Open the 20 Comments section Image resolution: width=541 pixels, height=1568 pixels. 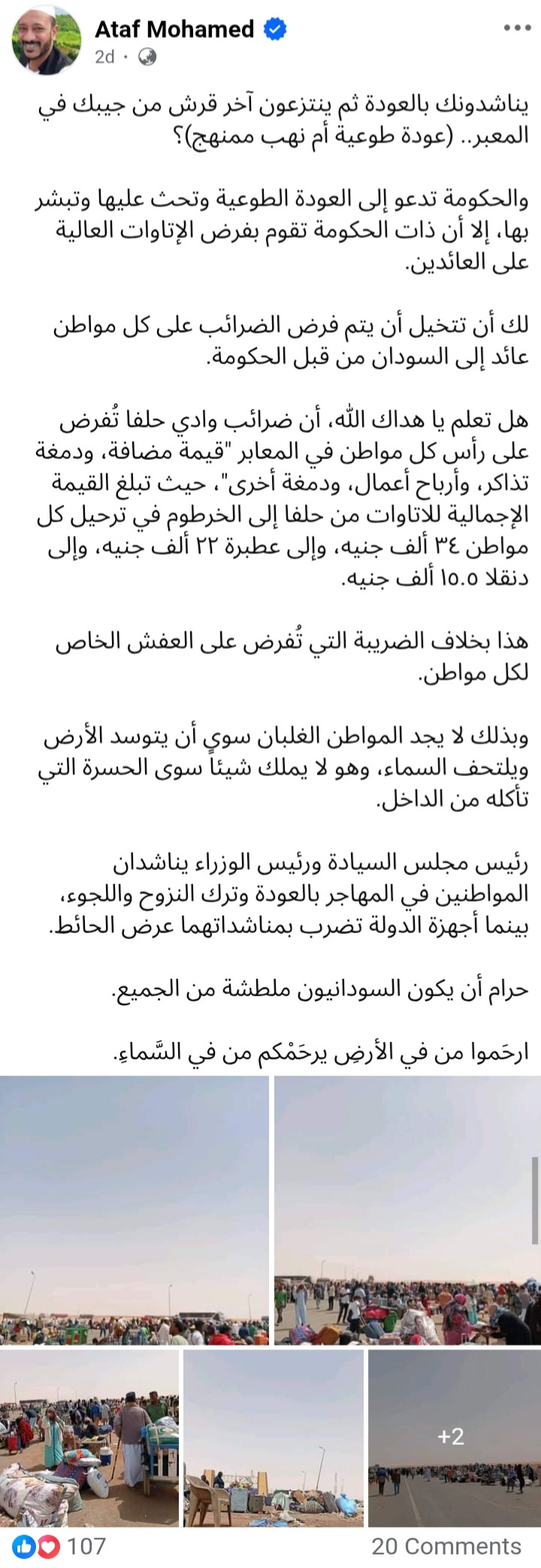(446, 1546)
